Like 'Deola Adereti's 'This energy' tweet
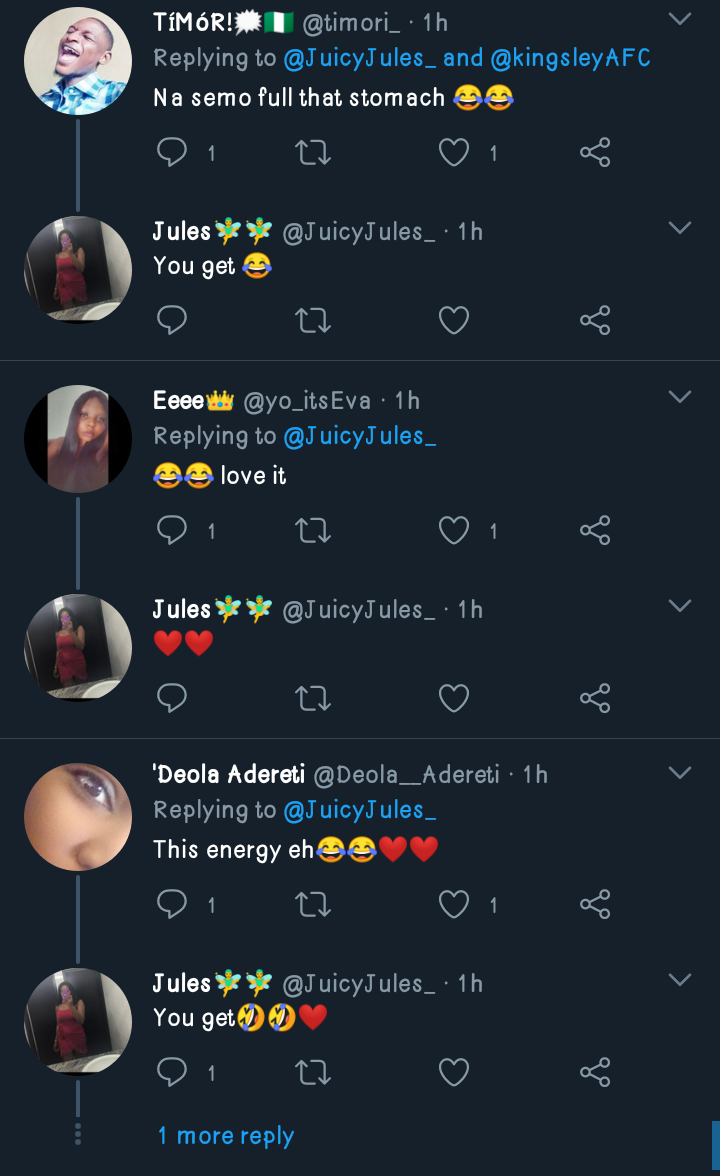720x1176 pixels. [454, 905]
